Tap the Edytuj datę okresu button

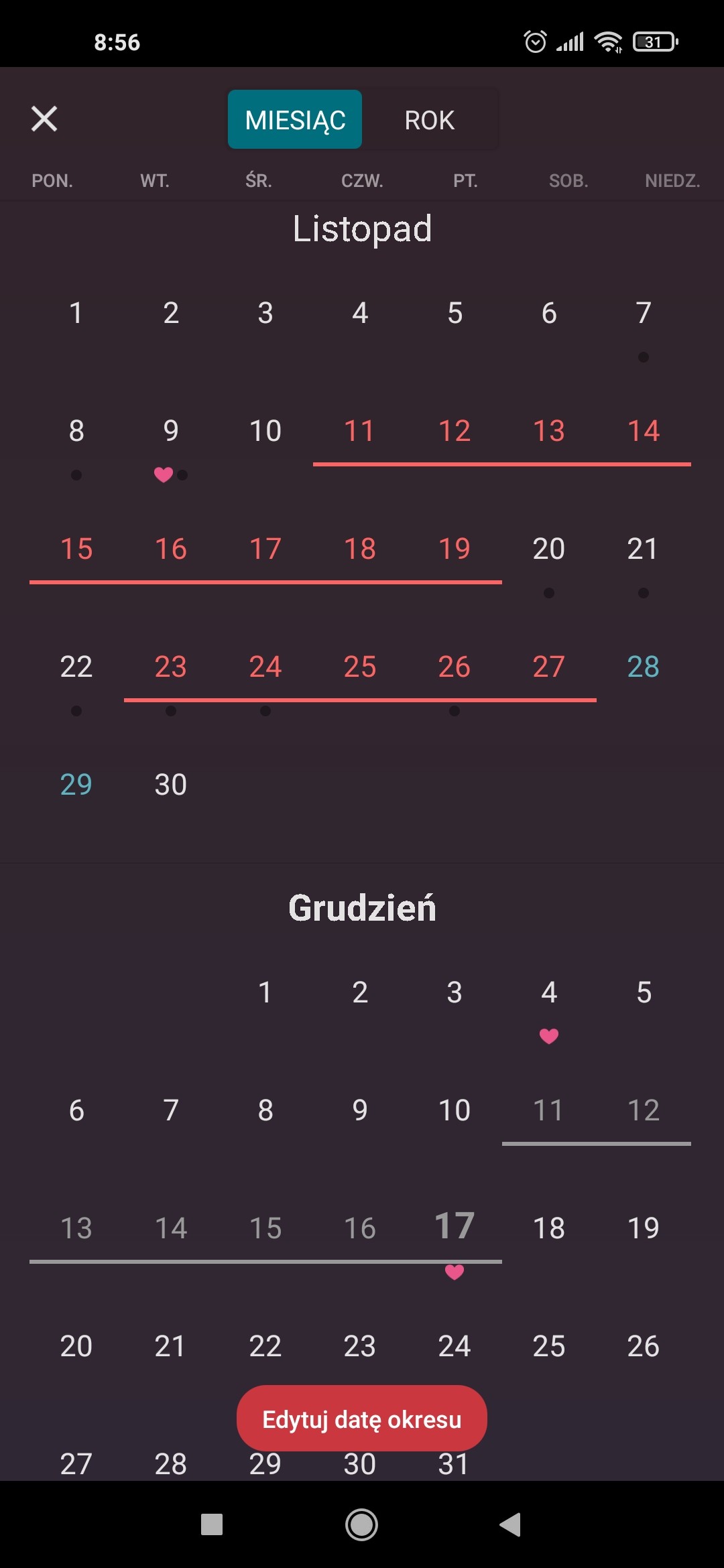pyautogui.click(x=361, y=1419)
